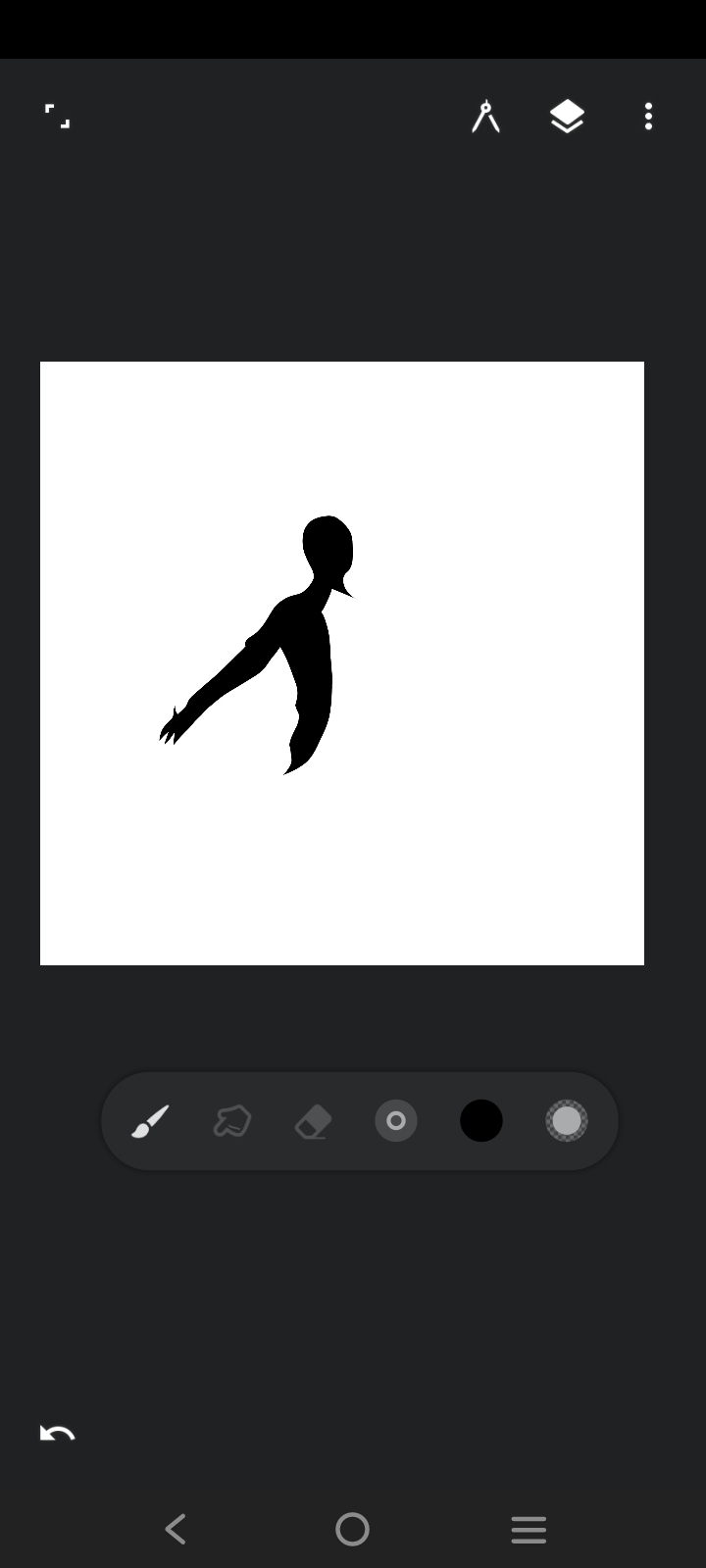
Task: Select the eraser tool
Action: (314, 1121)
